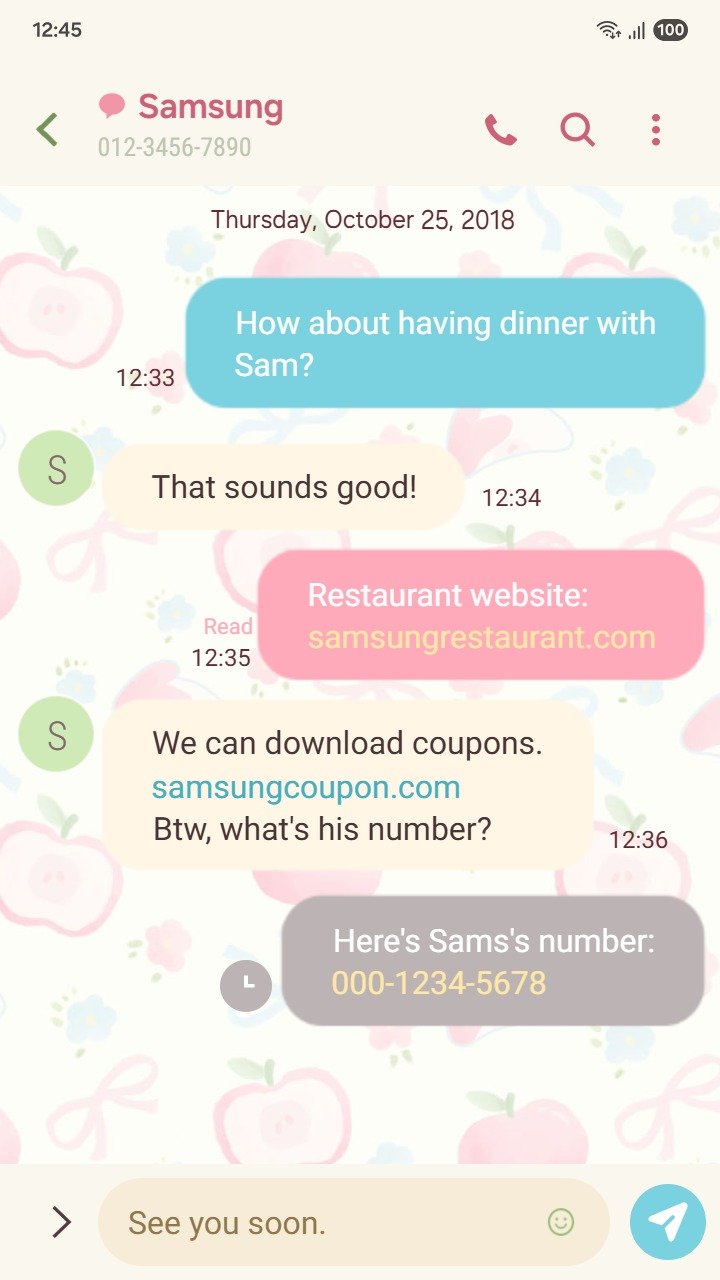The width and height of the screenshot is (720, 1280).
Task: Open the three-dot overflow menu
Action: point(655,130)
